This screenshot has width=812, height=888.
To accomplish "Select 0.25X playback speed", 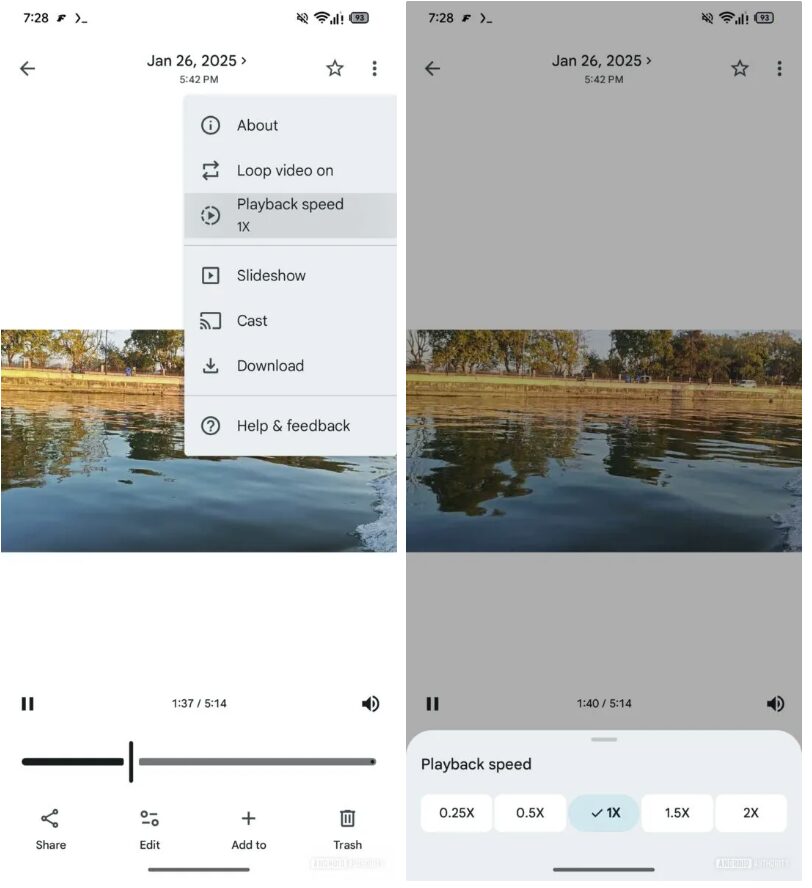I will pos(456,813).
